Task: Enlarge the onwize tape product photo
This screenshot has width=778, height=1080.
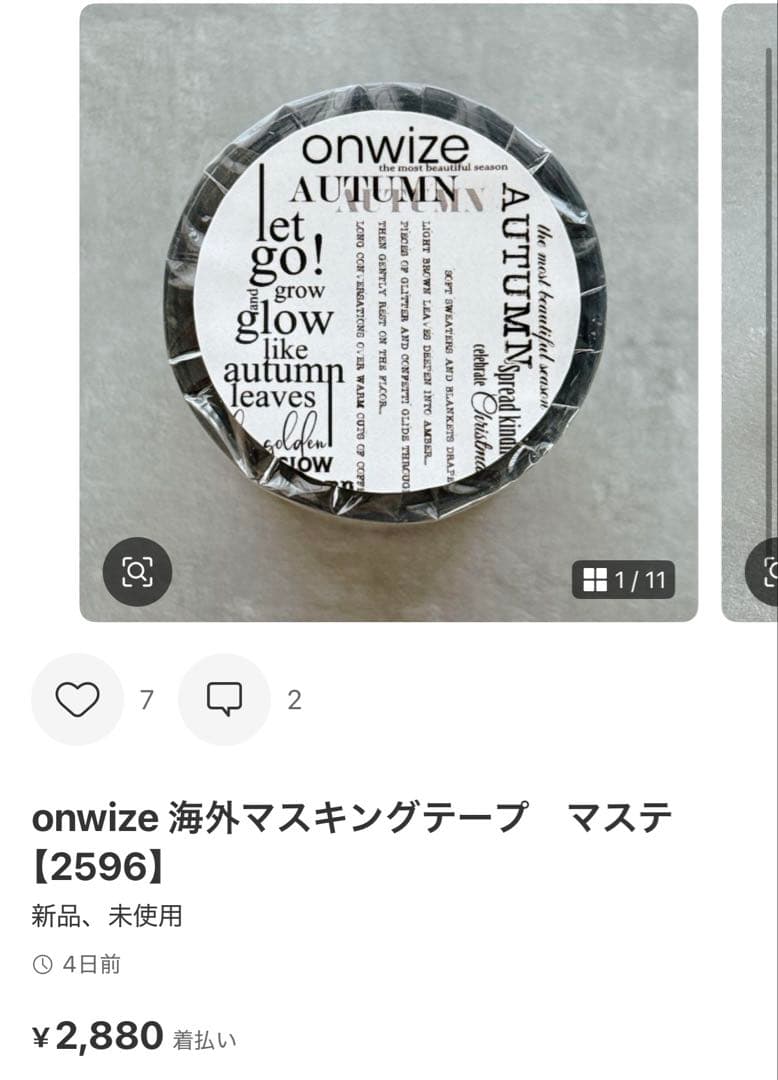Action: pos(388,300)
